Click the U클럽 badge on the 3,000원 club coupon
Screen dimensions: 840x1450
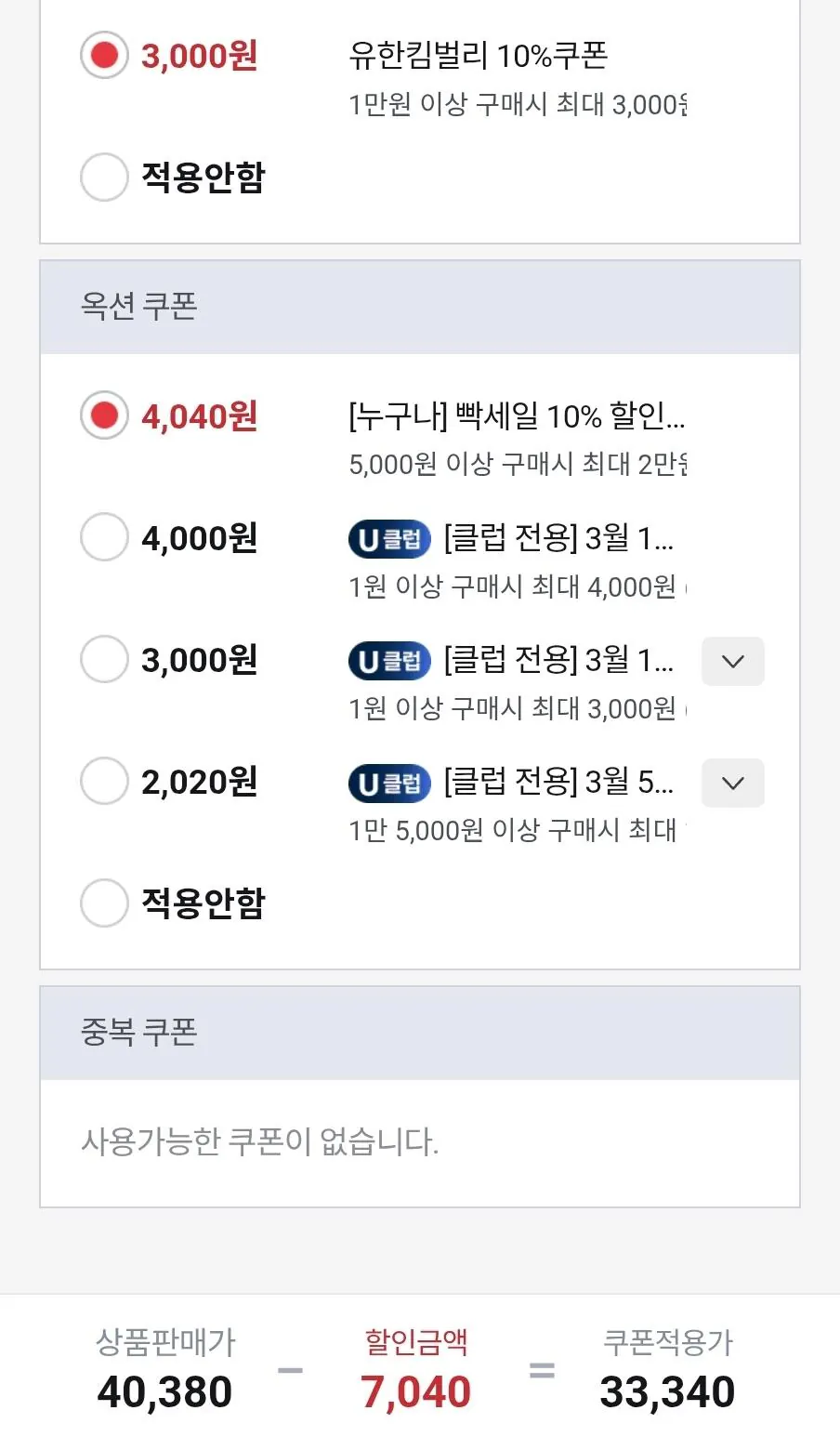[388, 660]
